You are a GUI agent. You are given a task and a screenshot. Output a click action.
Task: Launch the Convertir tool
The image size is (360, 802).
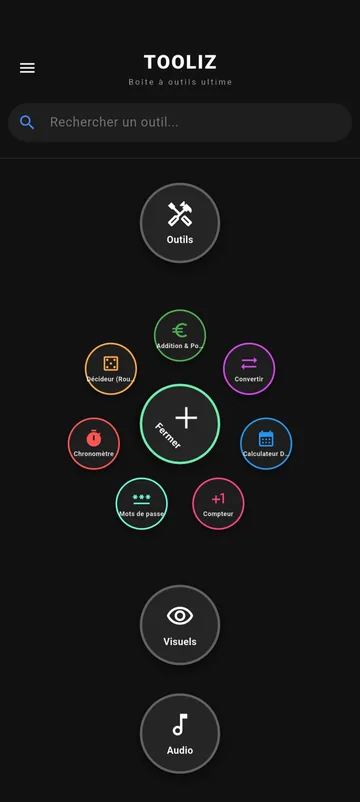(249, 369)
